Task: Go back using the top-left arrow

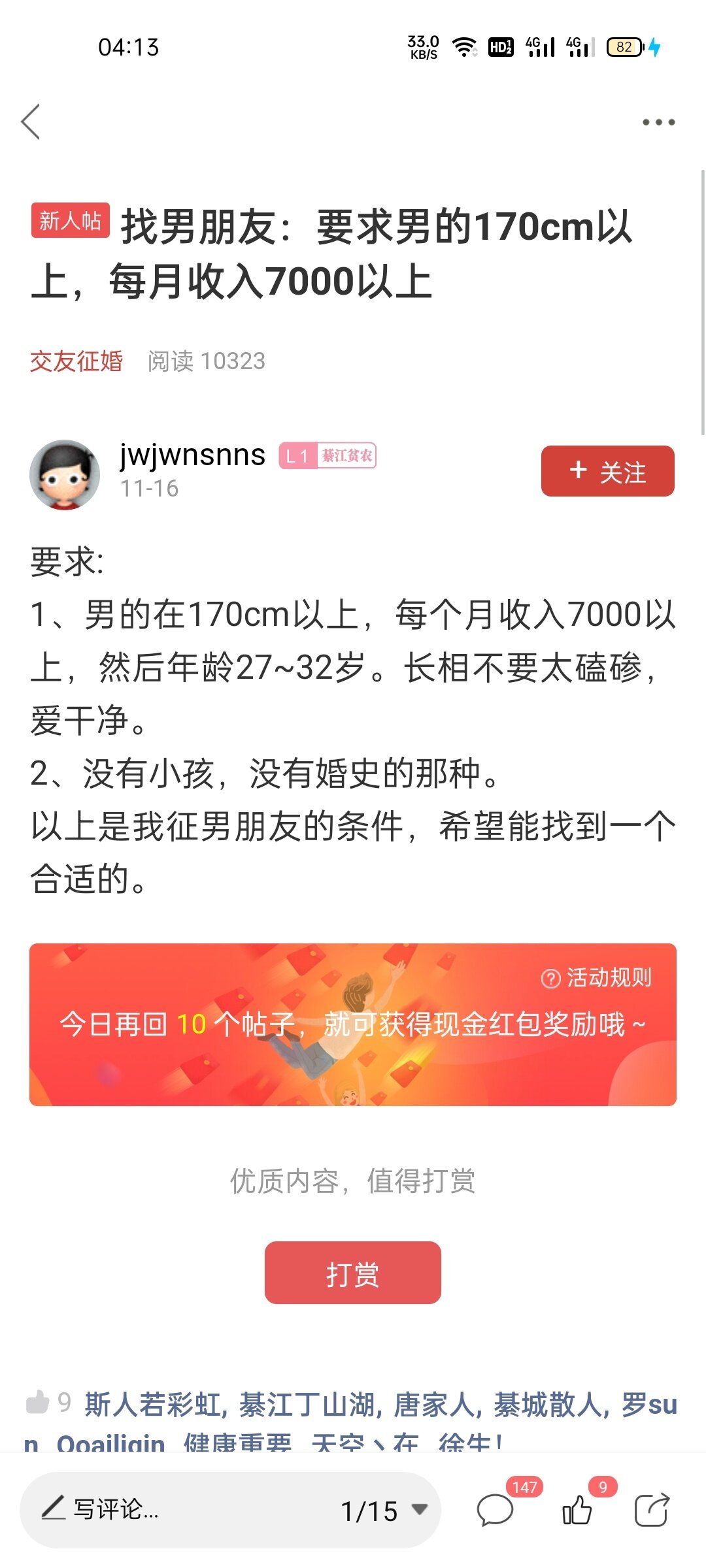Action: tap(31, 122)
